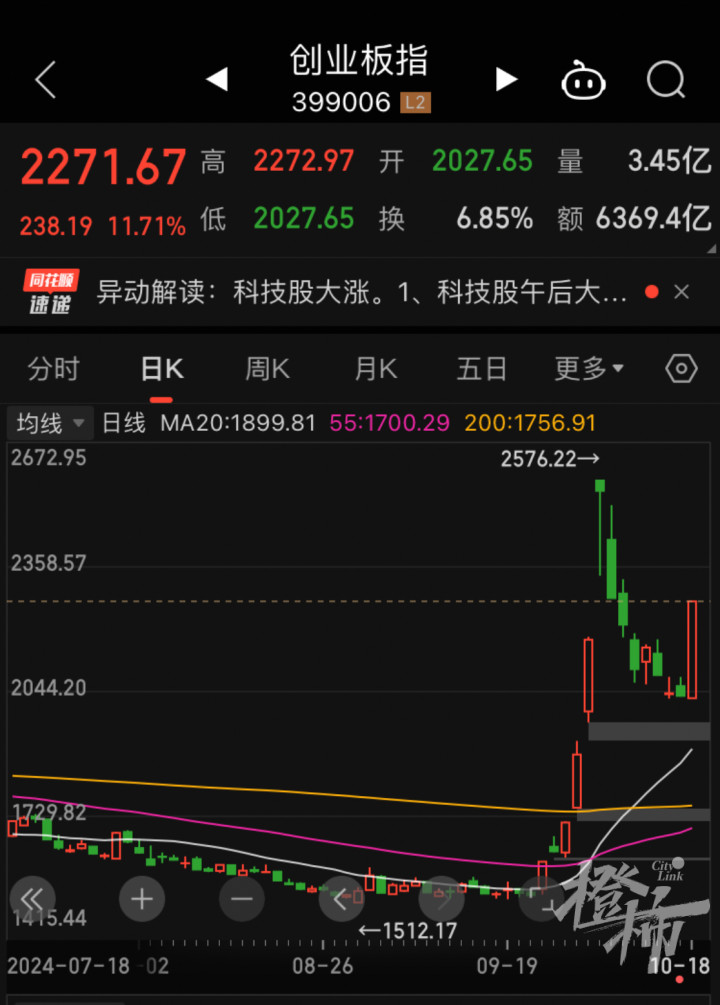
Task: Switch to the 周K tab
Action: tap(267, 369)
